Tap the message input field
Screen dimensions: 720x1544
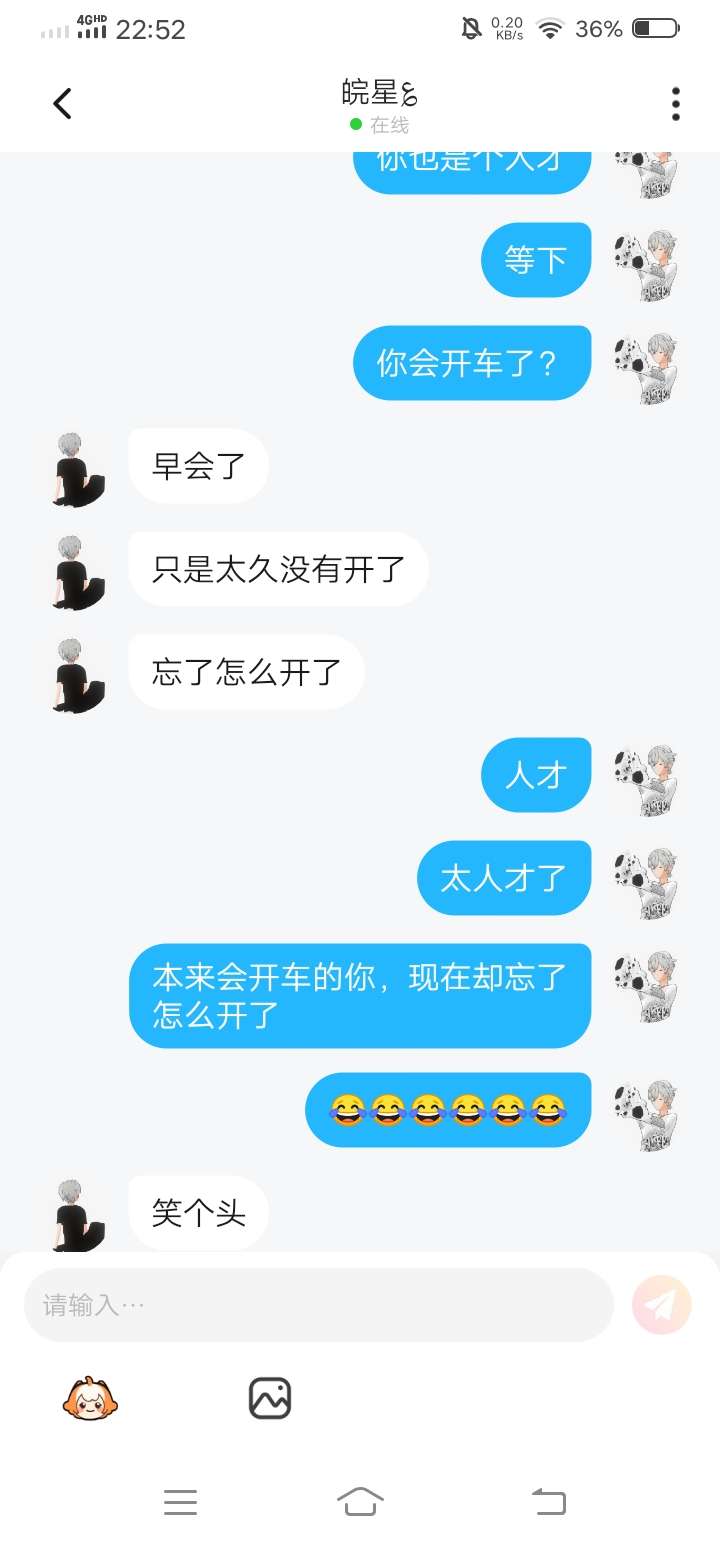coord(318,1305)
